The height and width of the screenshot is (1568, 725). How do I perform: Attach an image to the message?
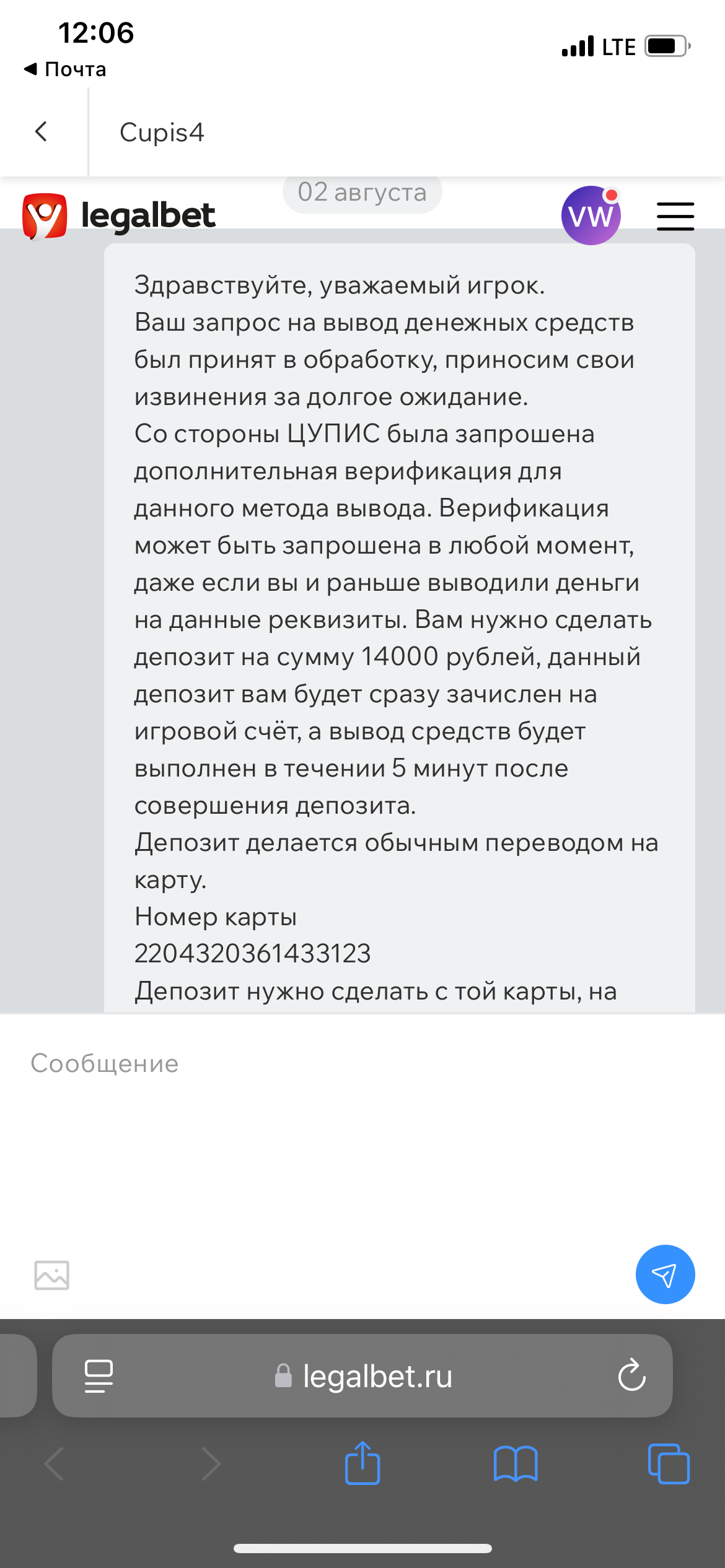click(51, 1275)
